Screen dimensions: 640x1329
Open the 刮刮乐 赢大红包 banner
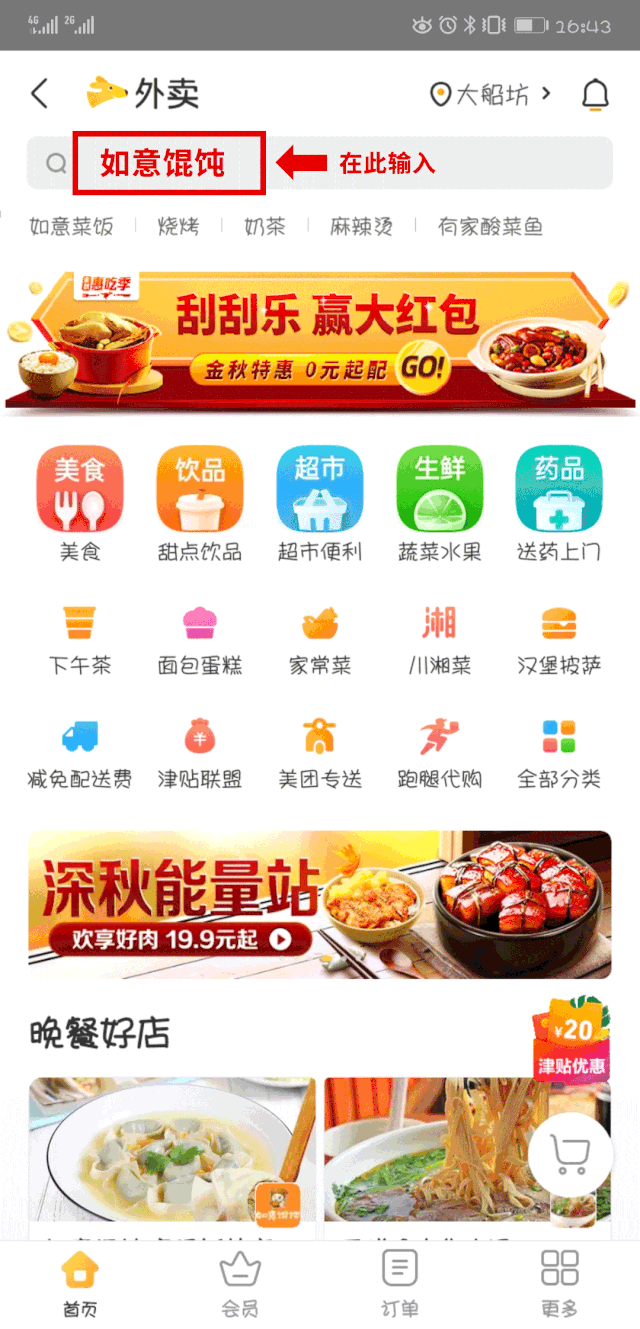pos(320,340)
